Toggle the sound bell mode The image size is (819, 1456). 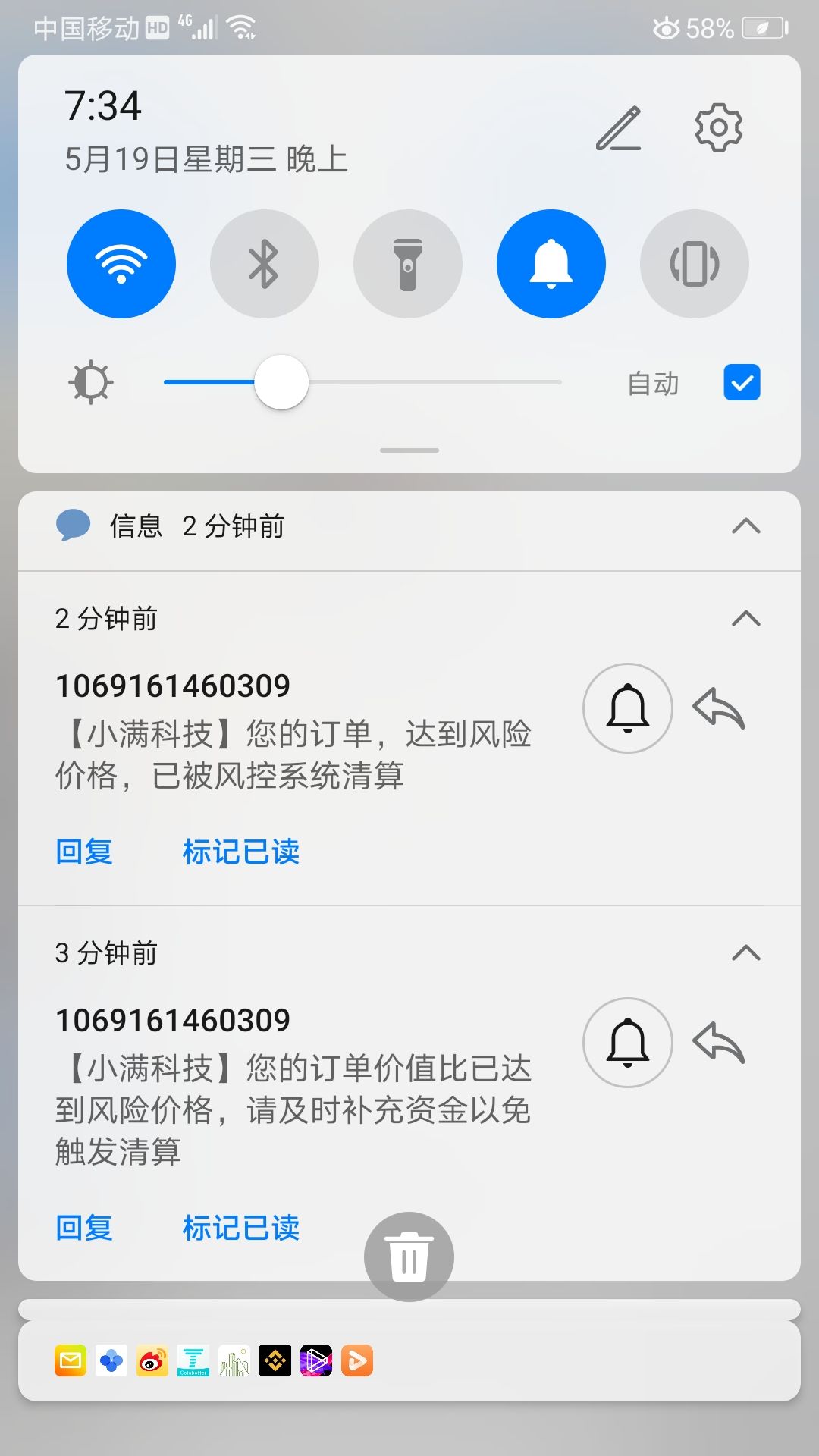[551, 264]
